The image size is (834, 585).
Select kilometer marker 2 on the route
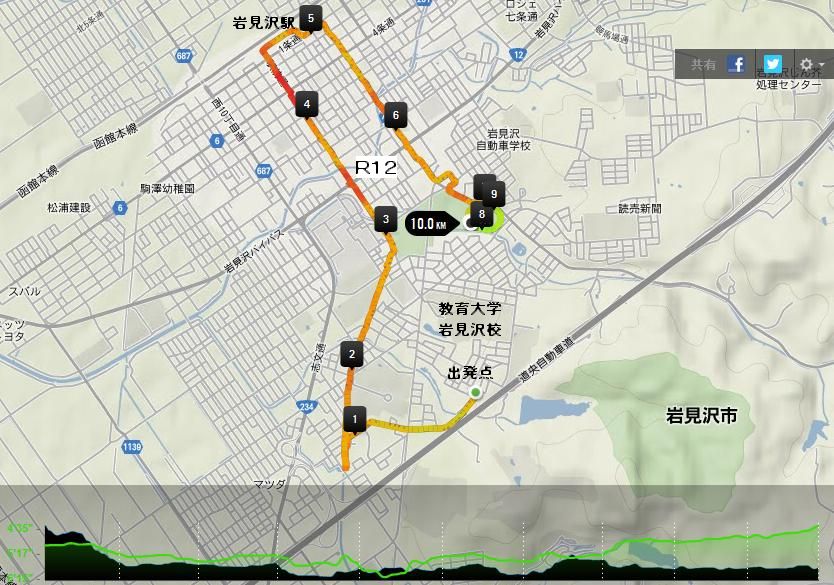click(351, 354)
